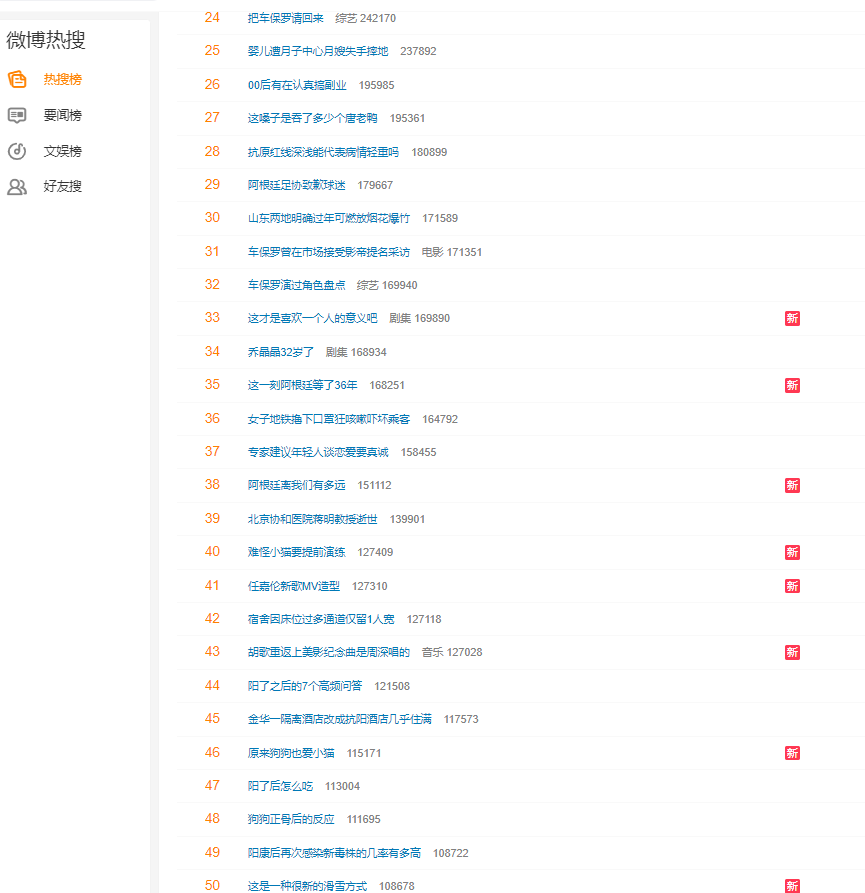865x893 pixels.
Task: Open topic 阿根廷足协致歉球迷
Action: tap(296, 185)
